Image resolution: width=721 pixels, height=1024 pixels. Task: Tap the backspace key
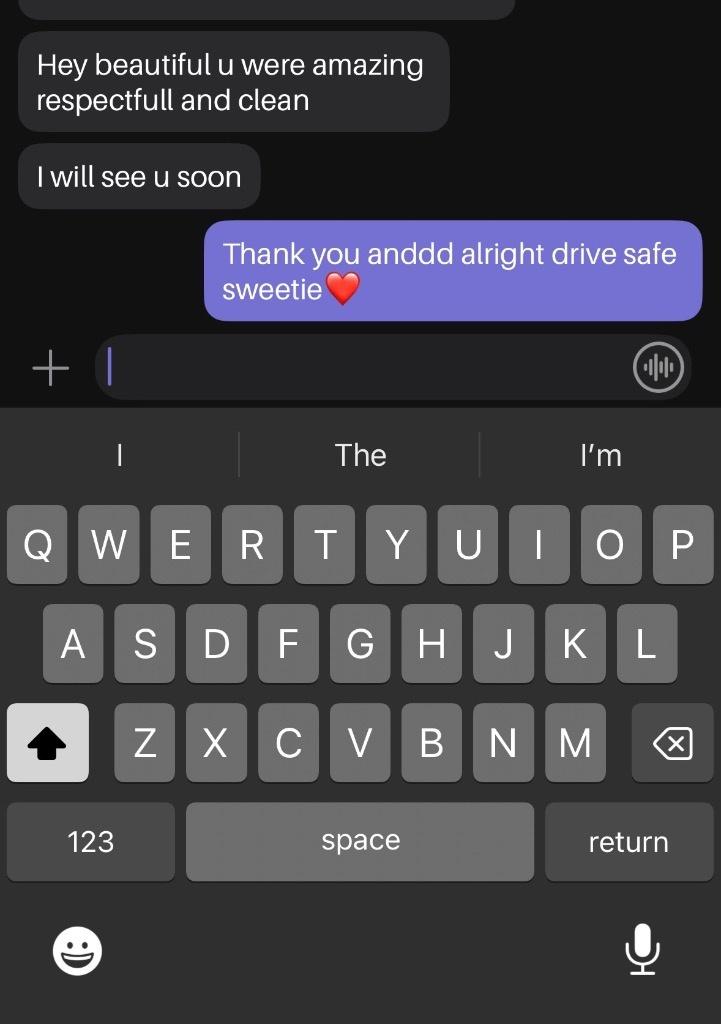(x=672, y=743)
